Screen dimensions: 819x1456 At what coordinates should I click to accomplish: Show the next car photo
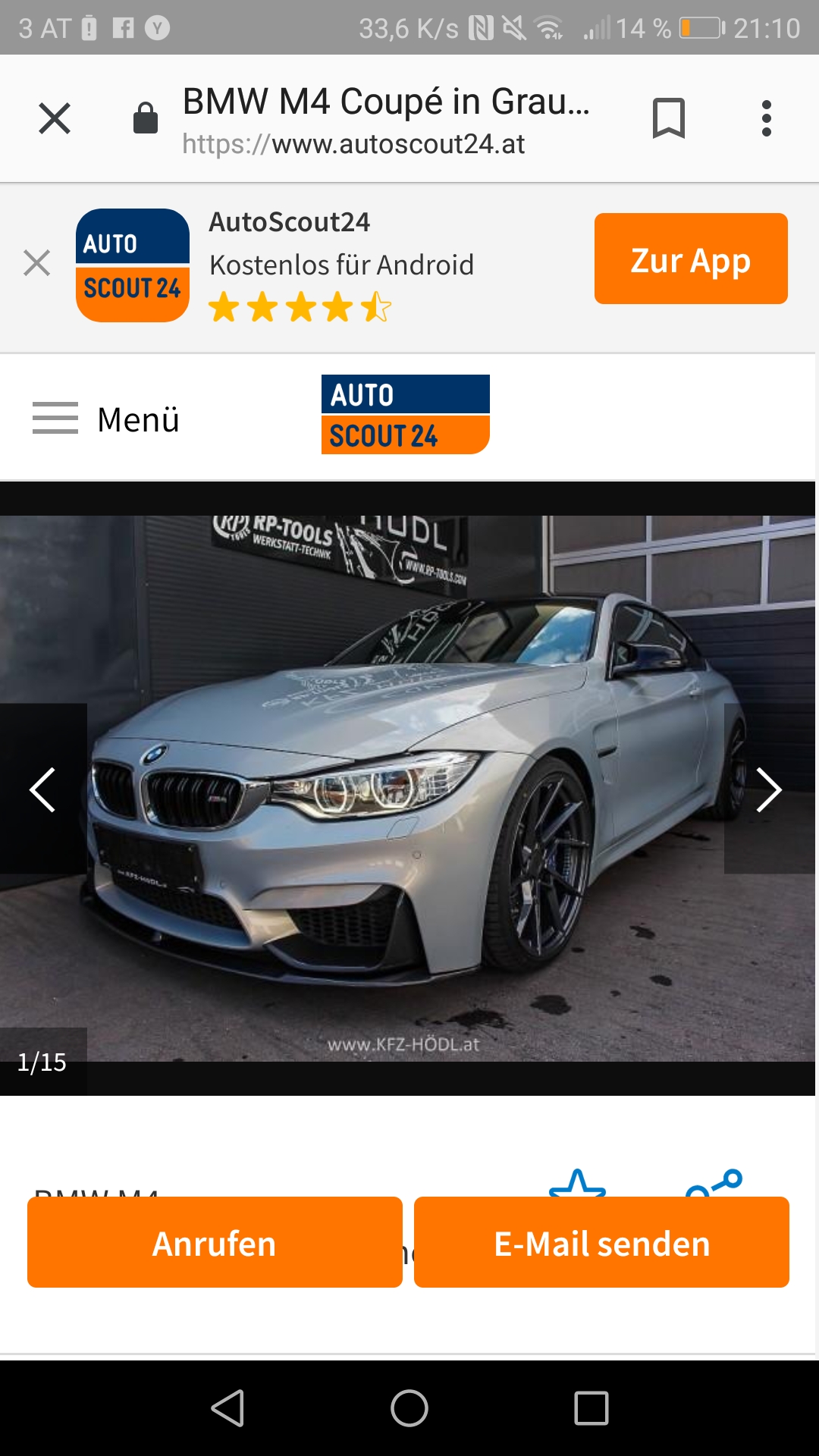(769, 789)
